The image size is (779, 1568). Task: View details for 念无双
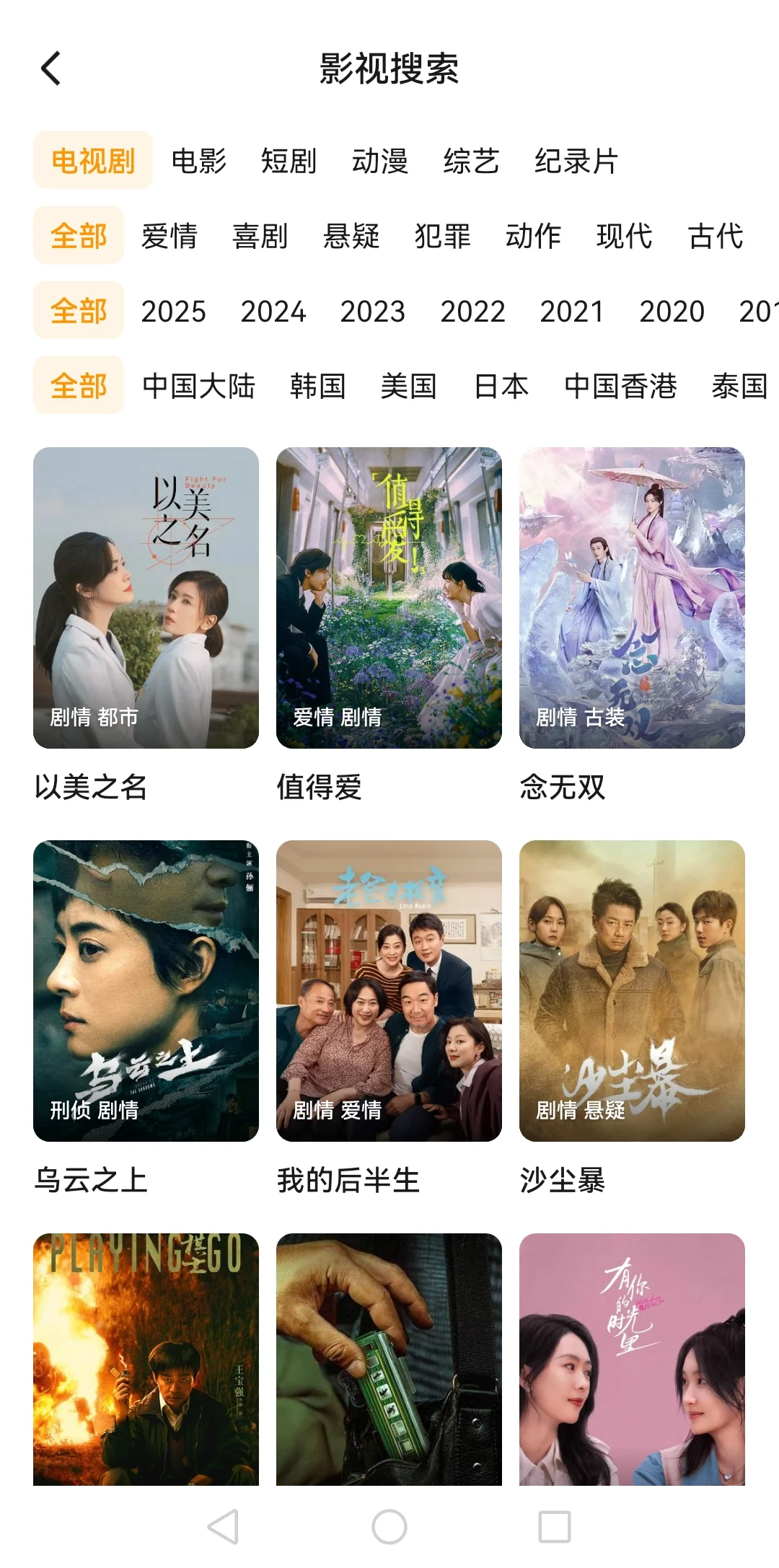(x=632, y=597)
